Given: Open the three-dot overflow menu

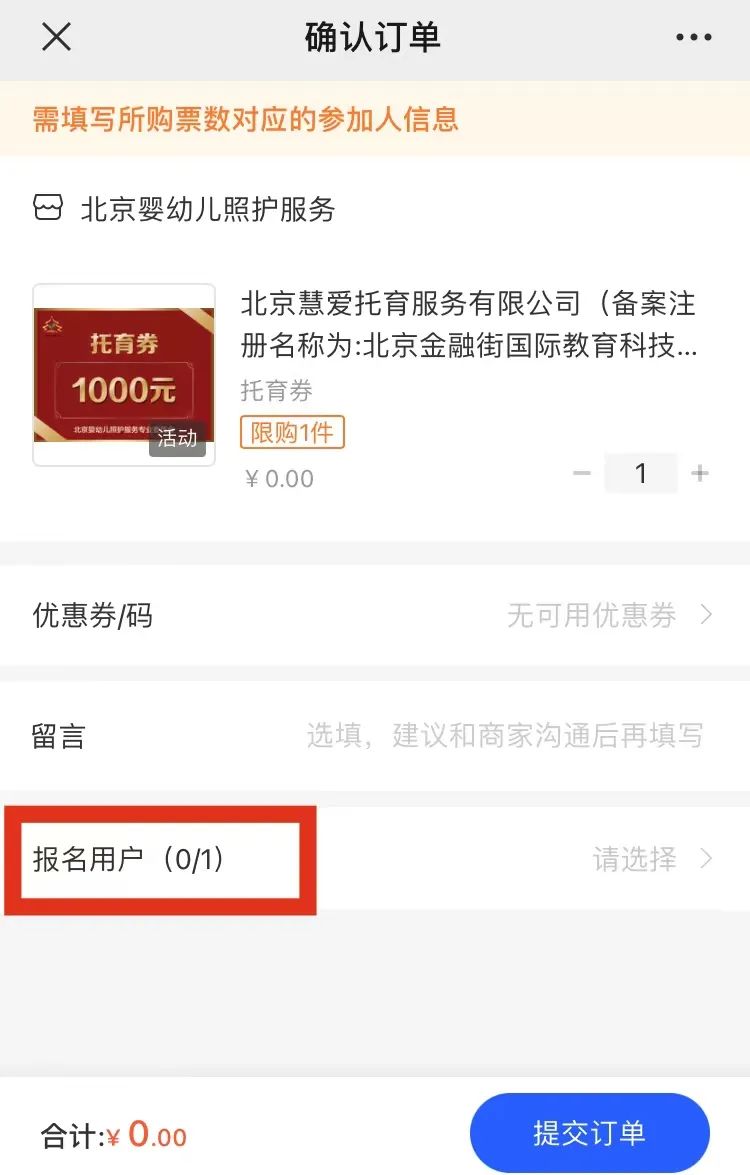Looking at the screenshot, I should click(x=693, y=38).
